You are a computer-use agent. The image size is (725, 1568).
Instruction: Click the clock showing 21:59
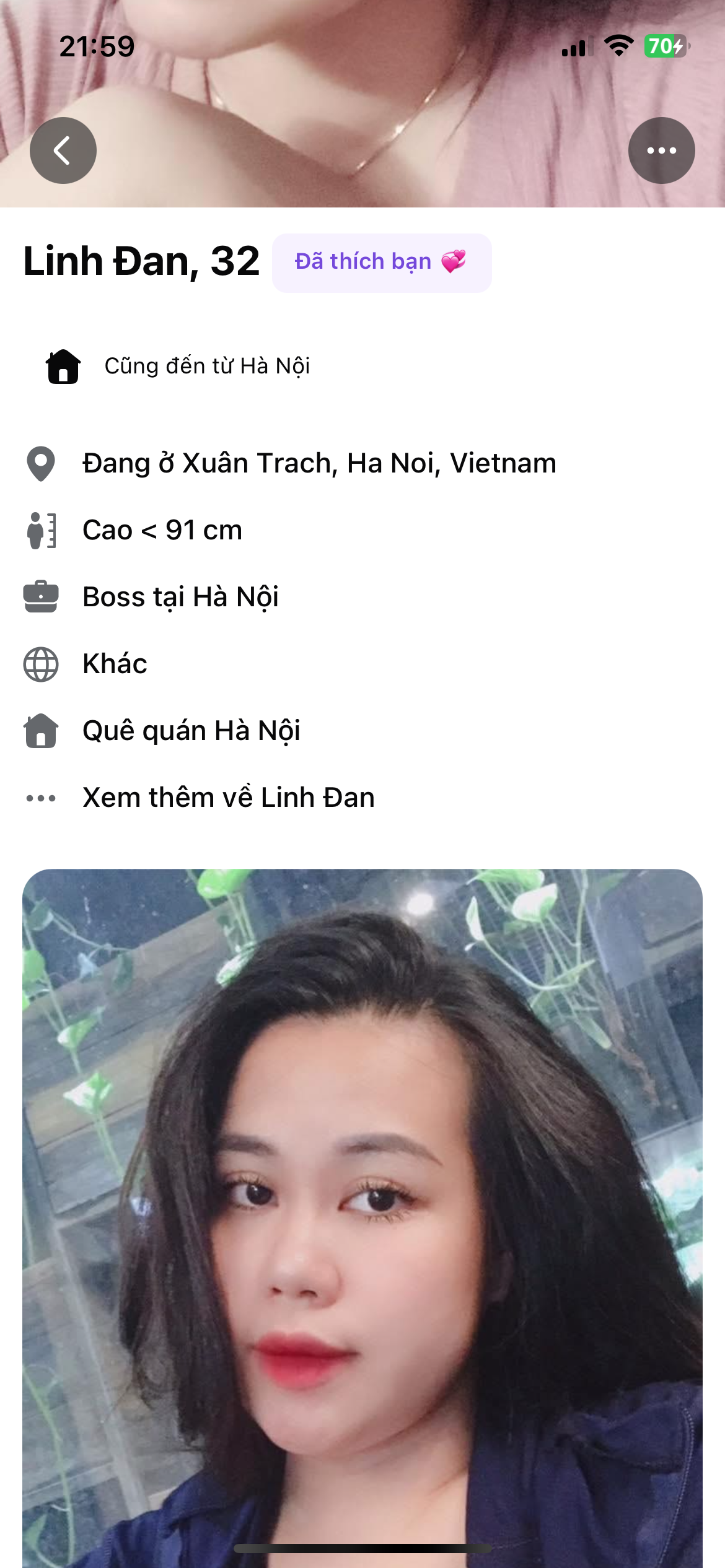click(96, 45)
